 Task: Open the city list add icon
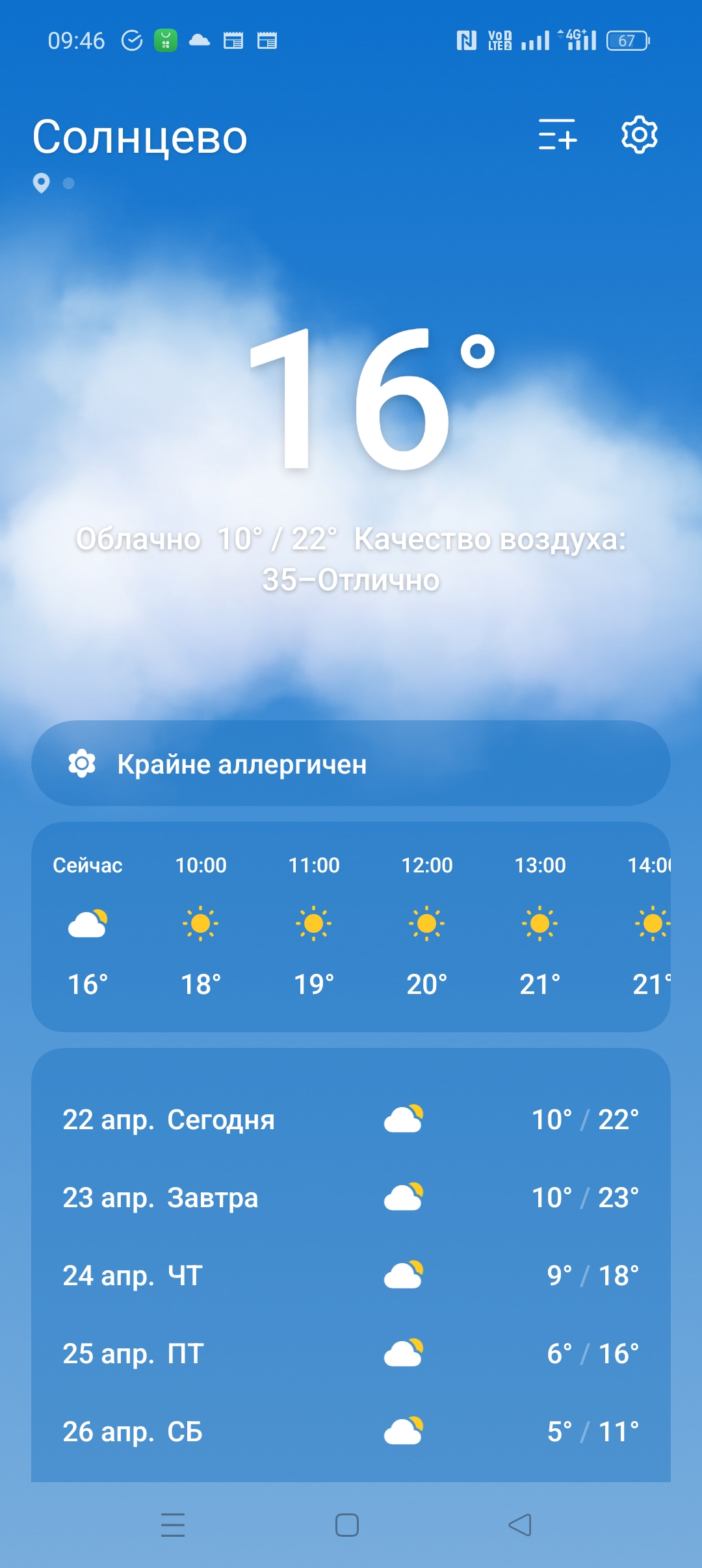pyautogui.click(x=557, y=135)
